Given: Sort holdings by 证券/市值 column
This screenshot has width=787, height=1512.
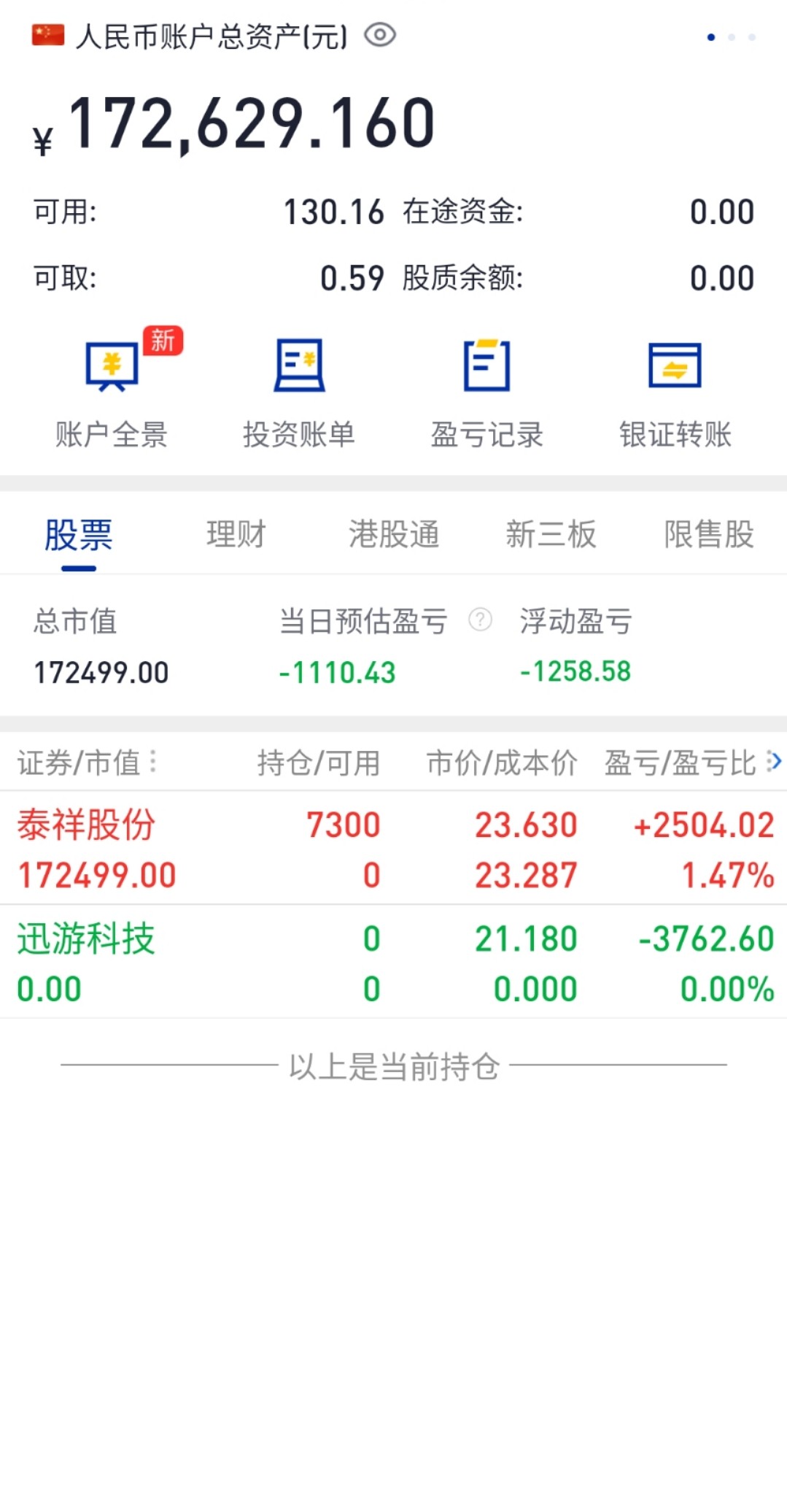Looking at the screenshot, I should pyautogui.click(x=88, y=763).
